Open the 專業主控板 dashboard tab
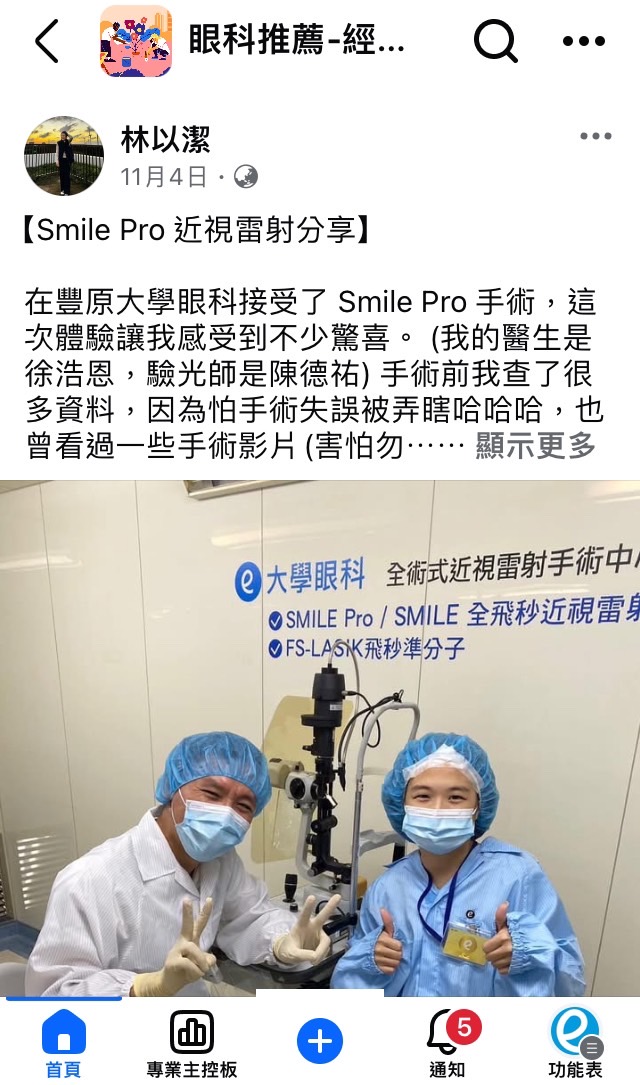640x1085 pixels. click(x=192, y=1045)
